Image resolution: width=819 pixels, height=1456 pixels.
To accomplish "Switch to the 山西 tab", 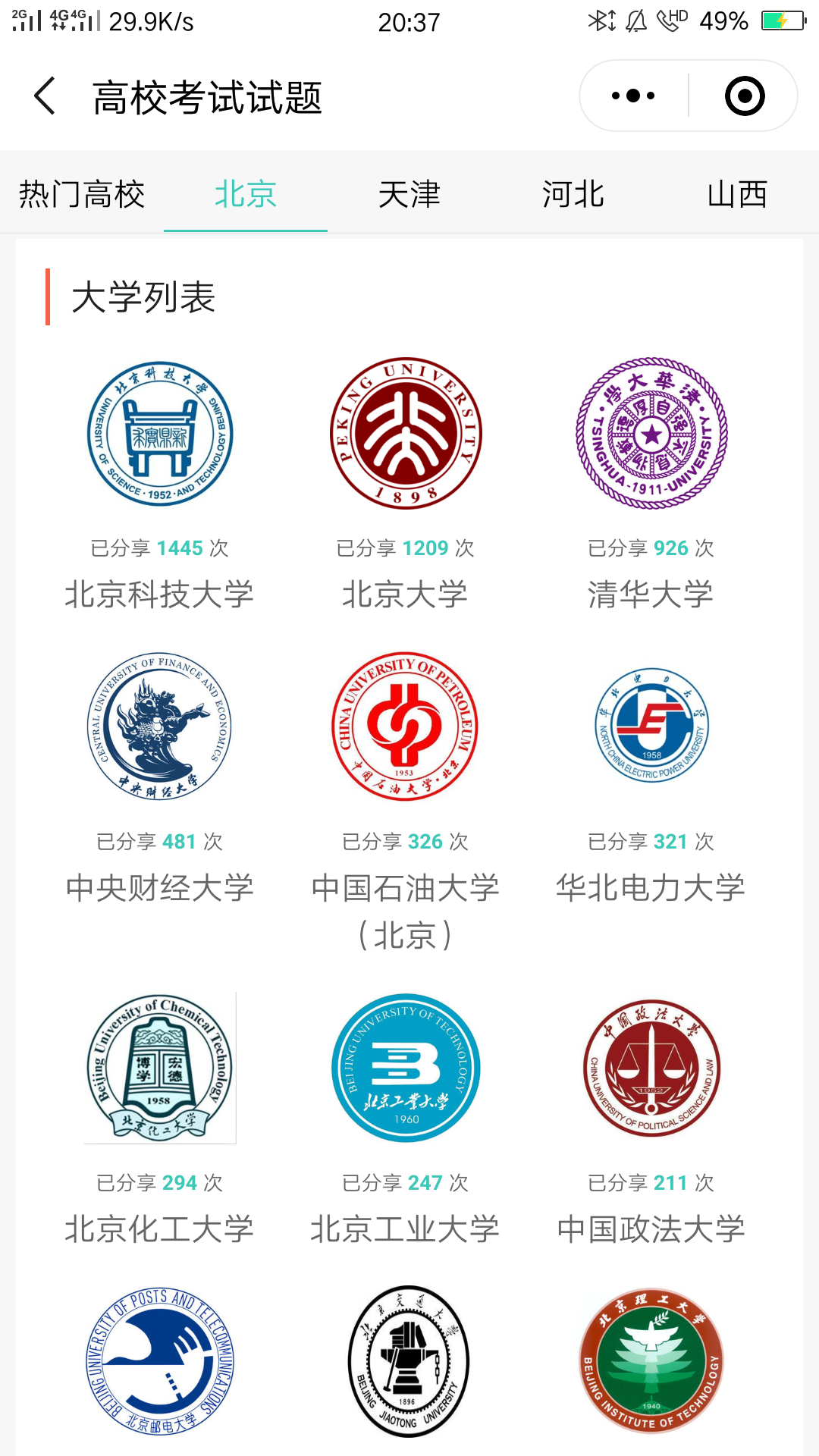I will click(737, 194).
